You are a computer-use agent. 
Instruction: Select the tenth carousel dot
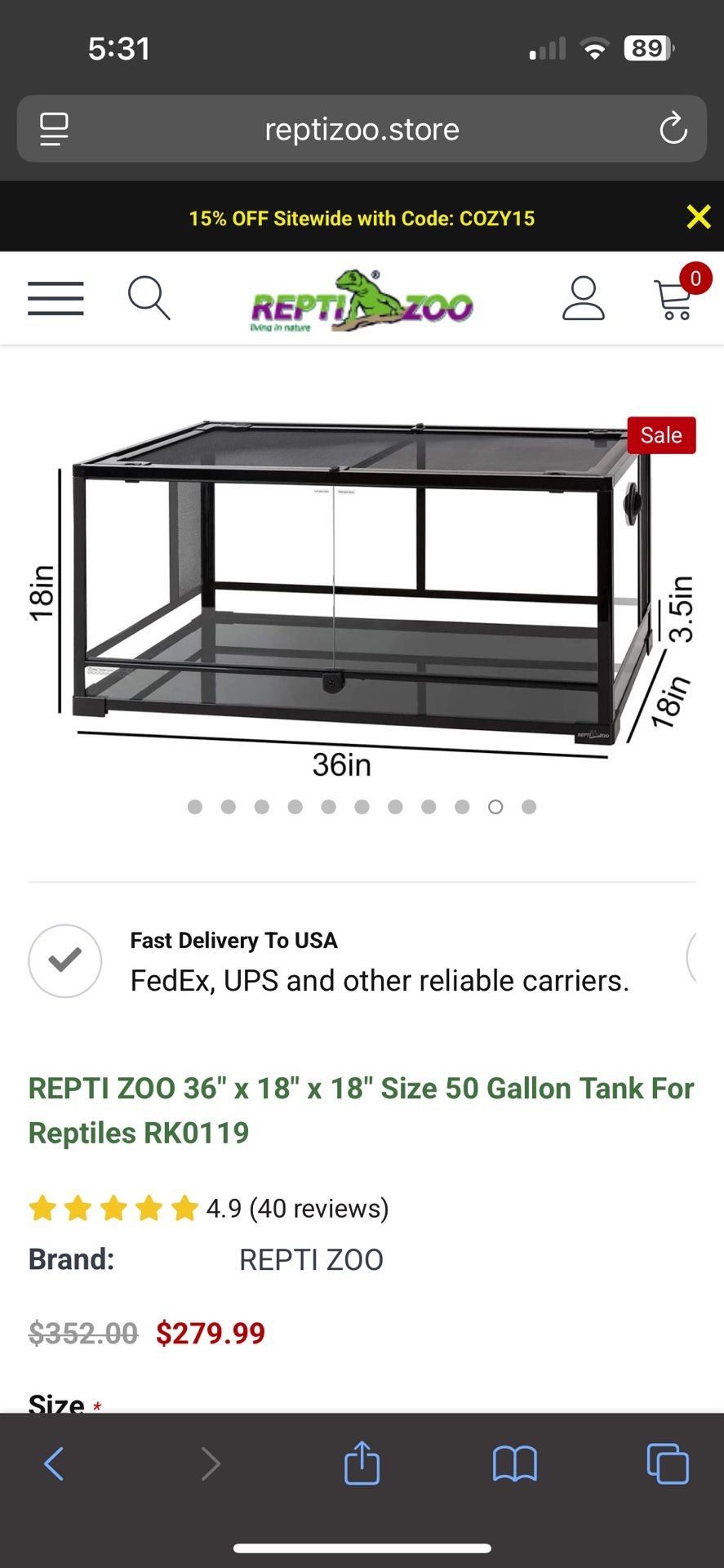(x=495, y=806)
